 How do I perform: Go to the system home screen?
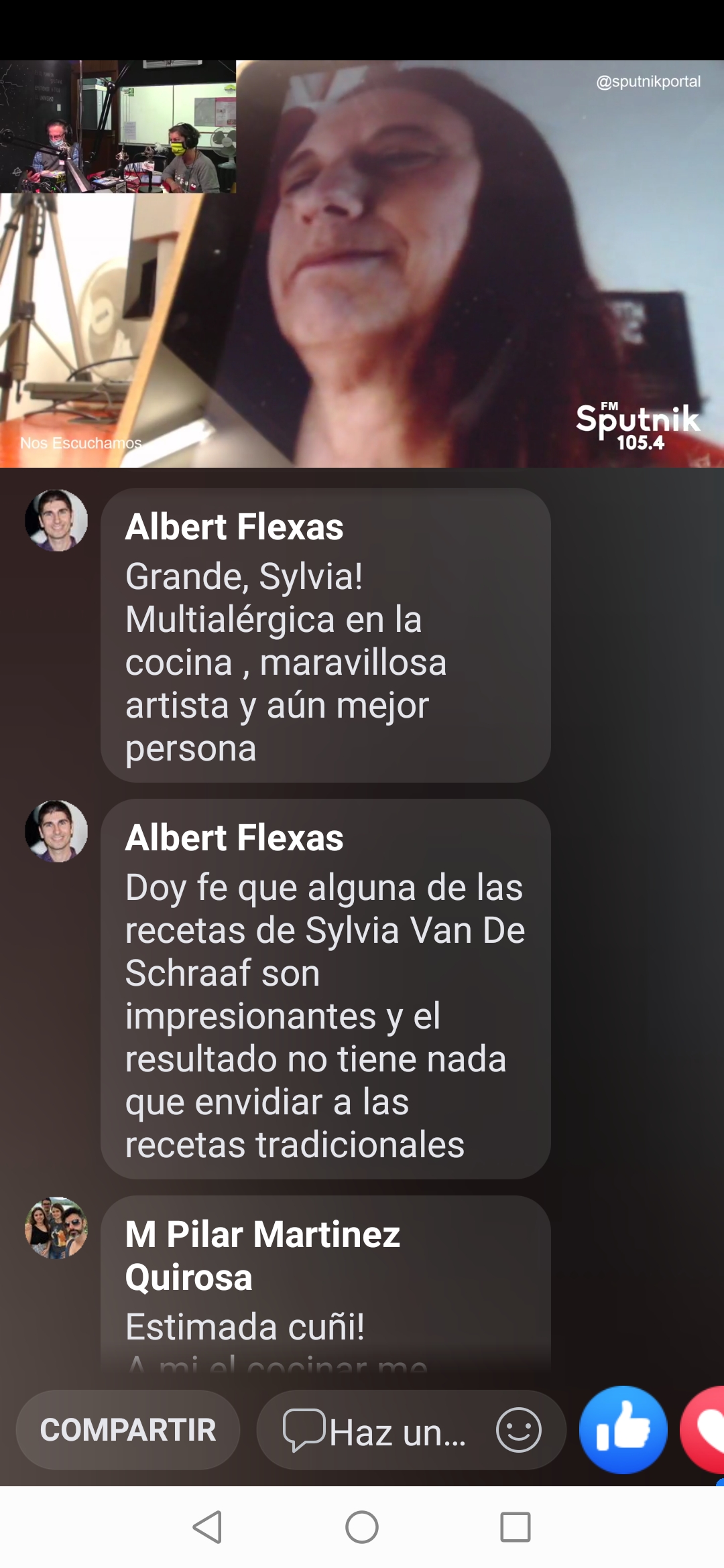(x=362, y=1527)
